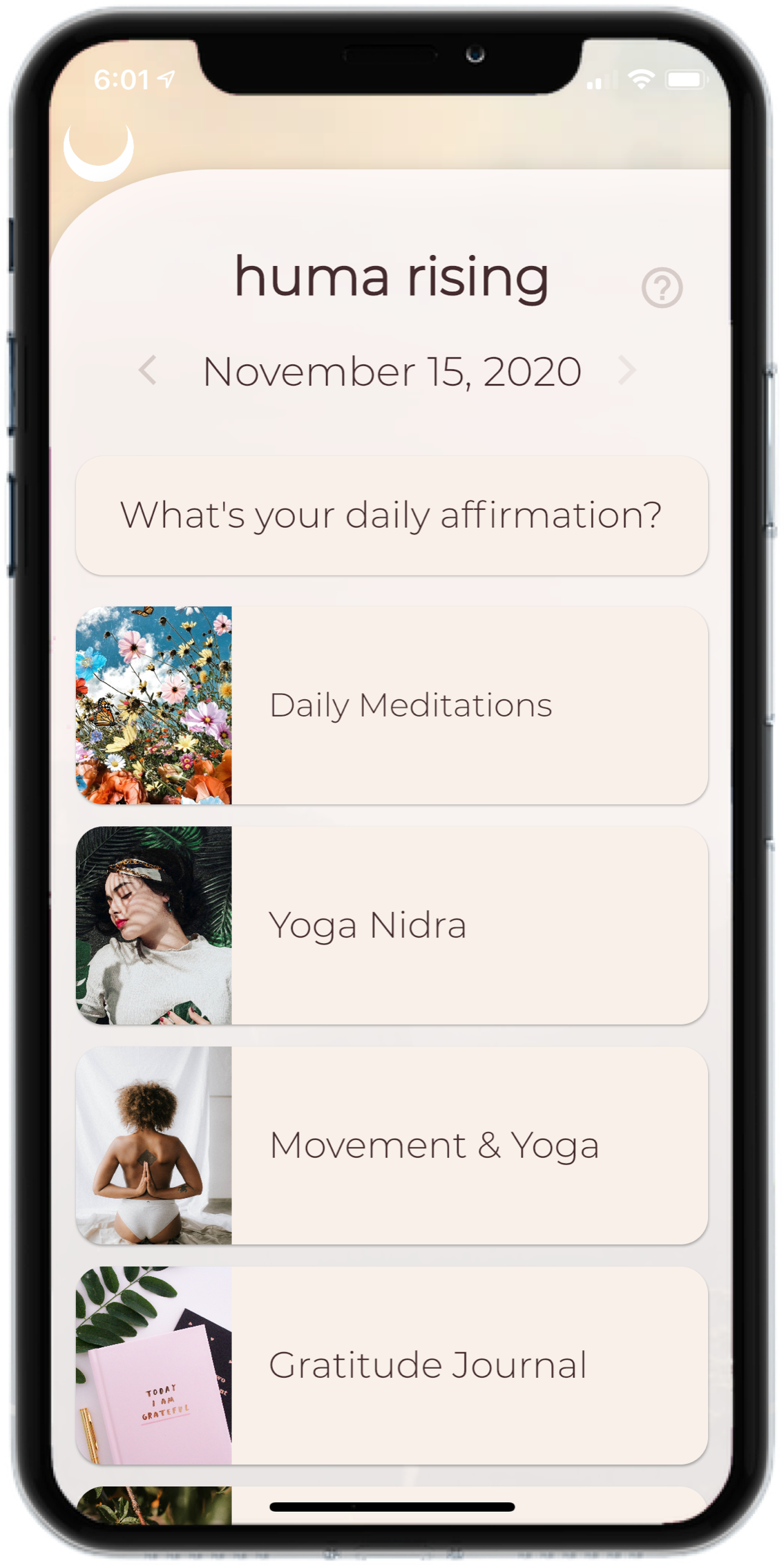This screenshot has height=1565, width=784.
Task: Open Daily Meditations card
Action: (x=392, y=705)
